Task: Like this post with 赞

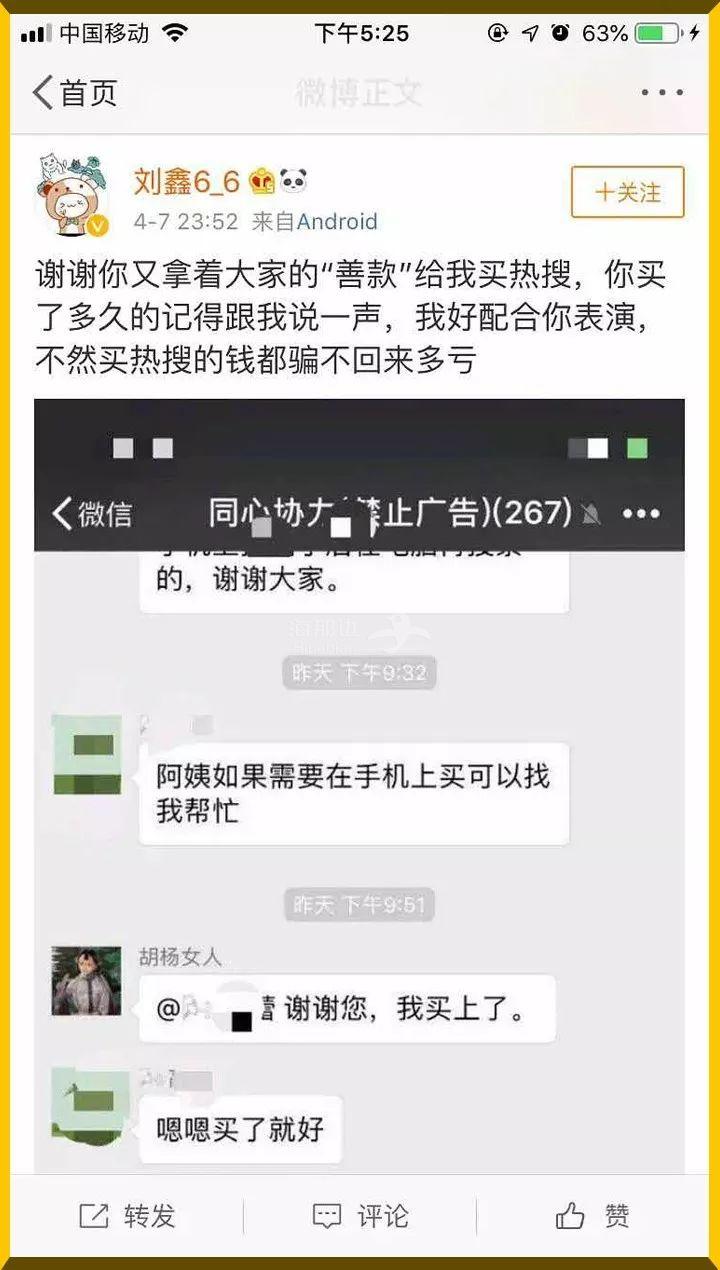Action: coord(593,1216)
